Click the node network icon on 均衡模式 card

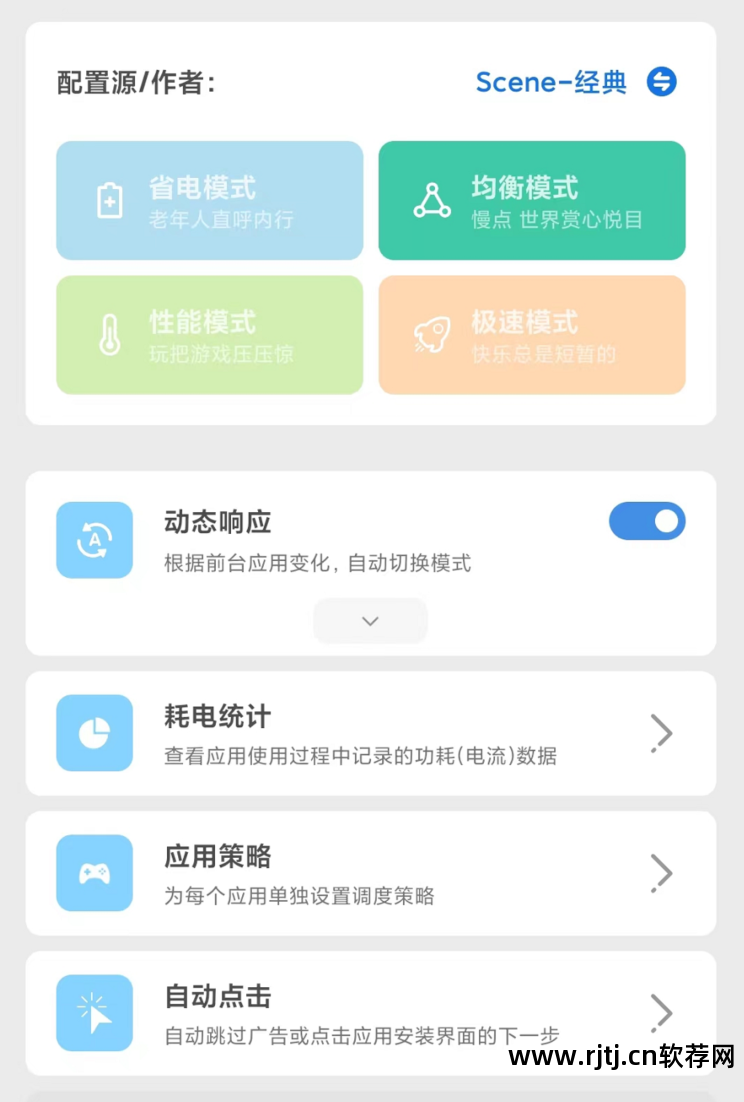coord(431,197)
